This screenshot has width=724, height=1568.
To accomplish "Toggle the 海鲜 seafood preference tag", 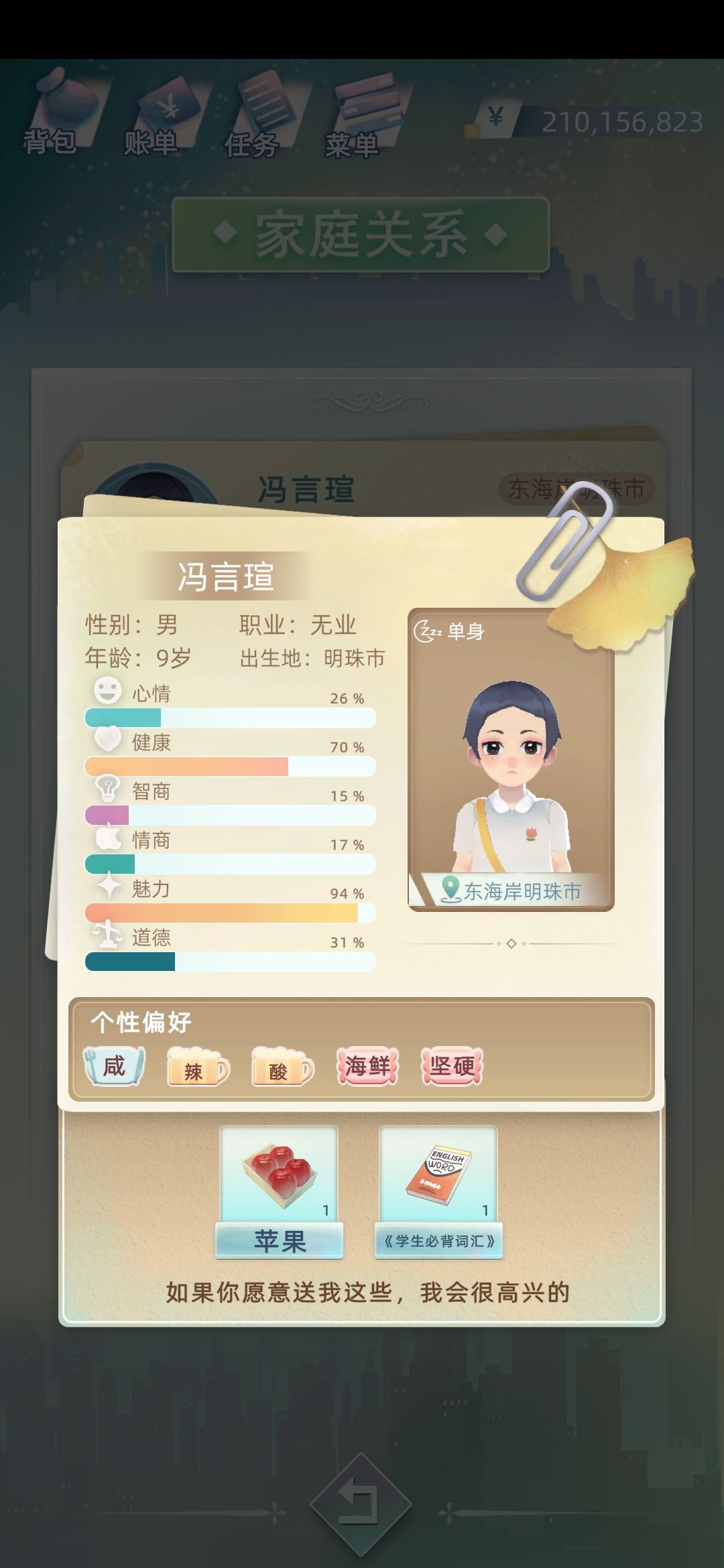I will pyautogui.click(x=367, y=1068).
